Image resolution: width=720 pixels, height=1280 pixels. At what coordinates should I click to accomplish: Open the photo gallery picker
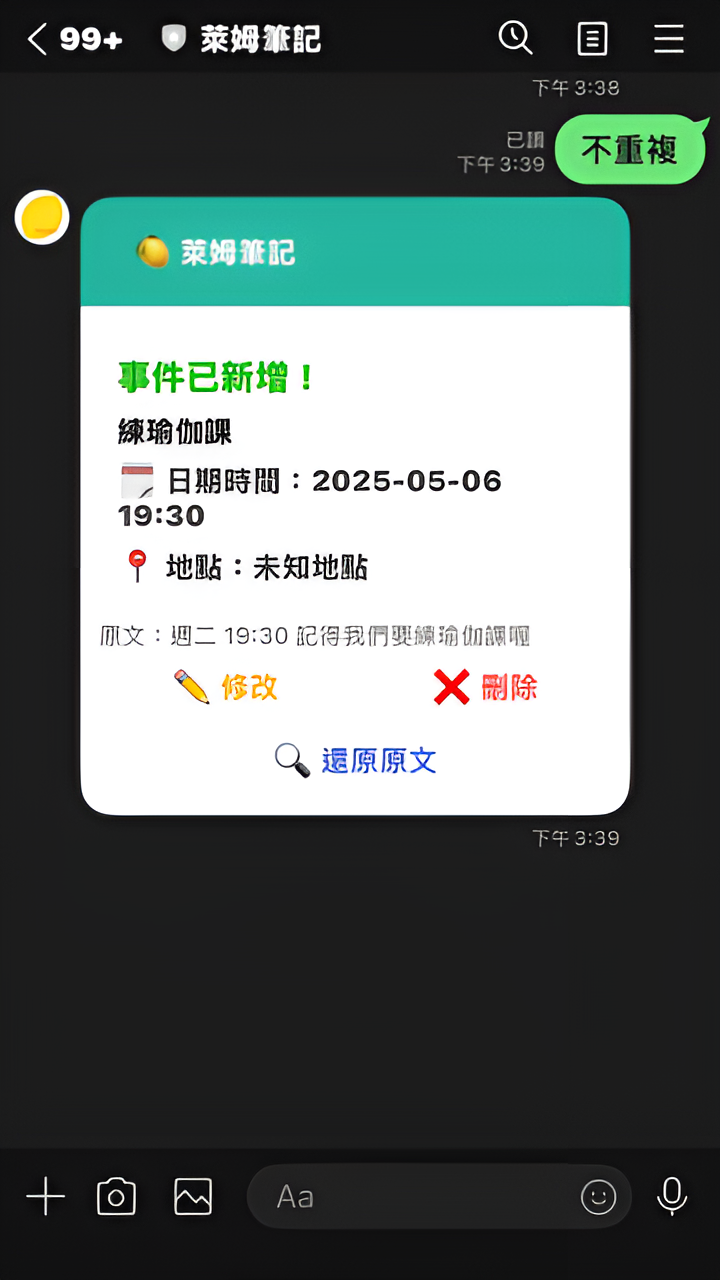point(192,1196)
